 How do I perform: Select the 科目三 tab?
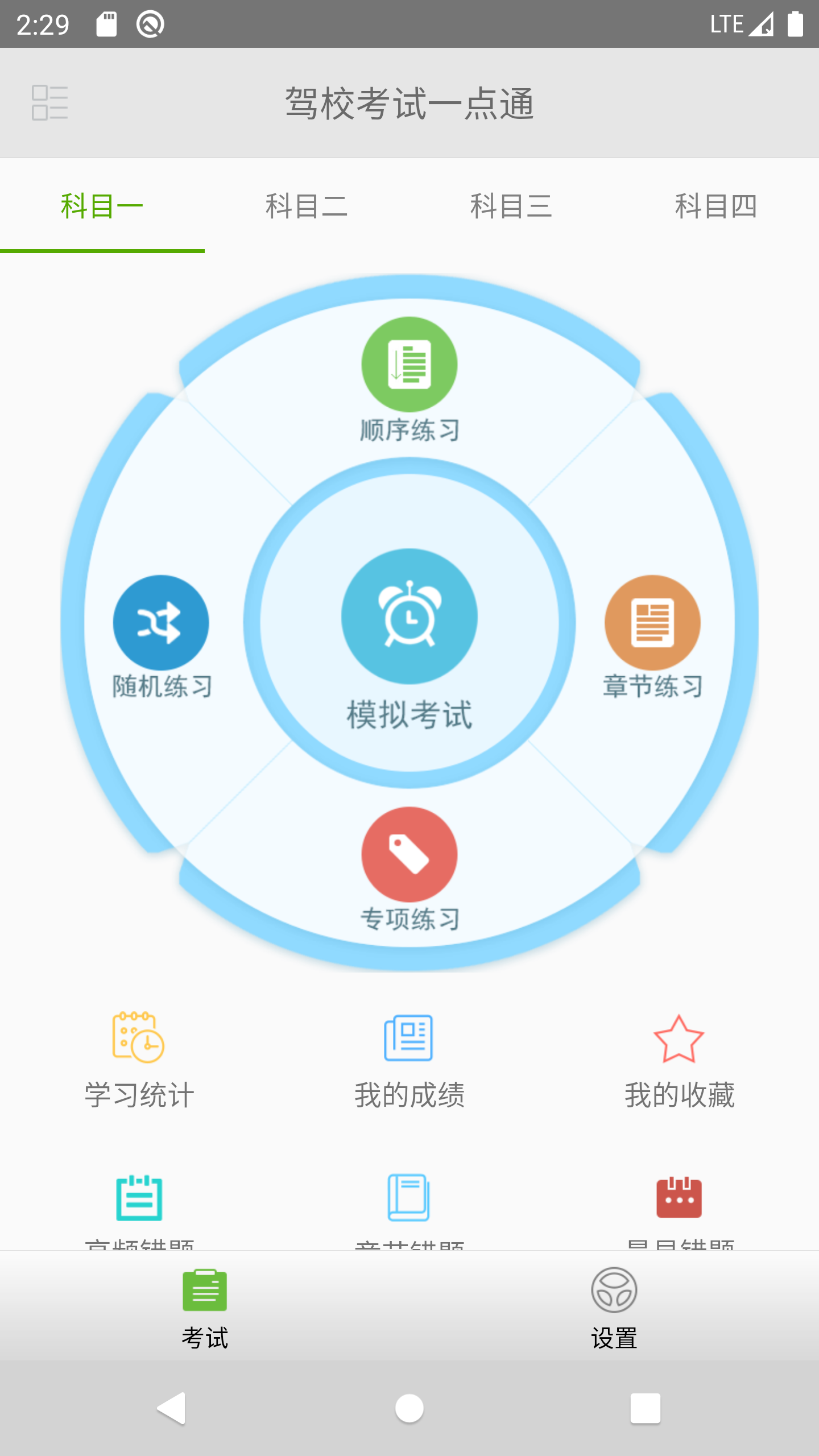512,207
